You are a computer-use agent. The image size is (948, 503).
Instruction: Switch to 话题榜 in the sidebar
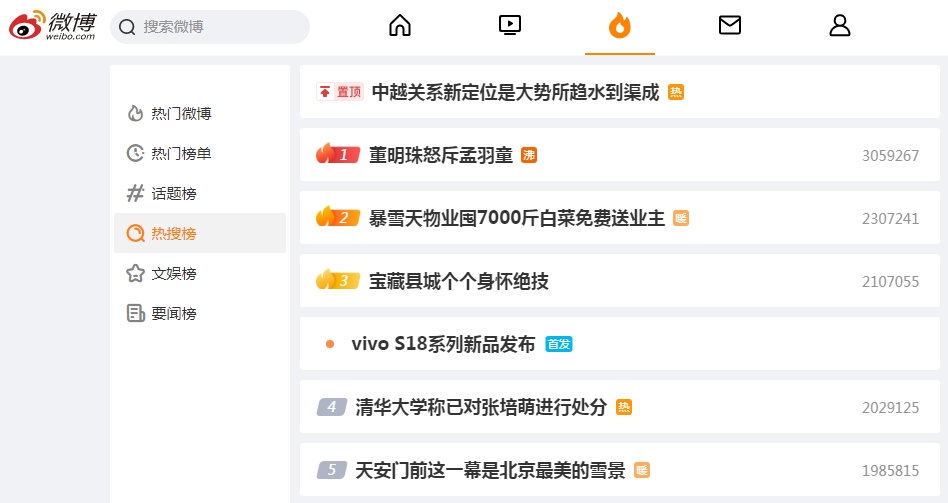pos(173,193)
